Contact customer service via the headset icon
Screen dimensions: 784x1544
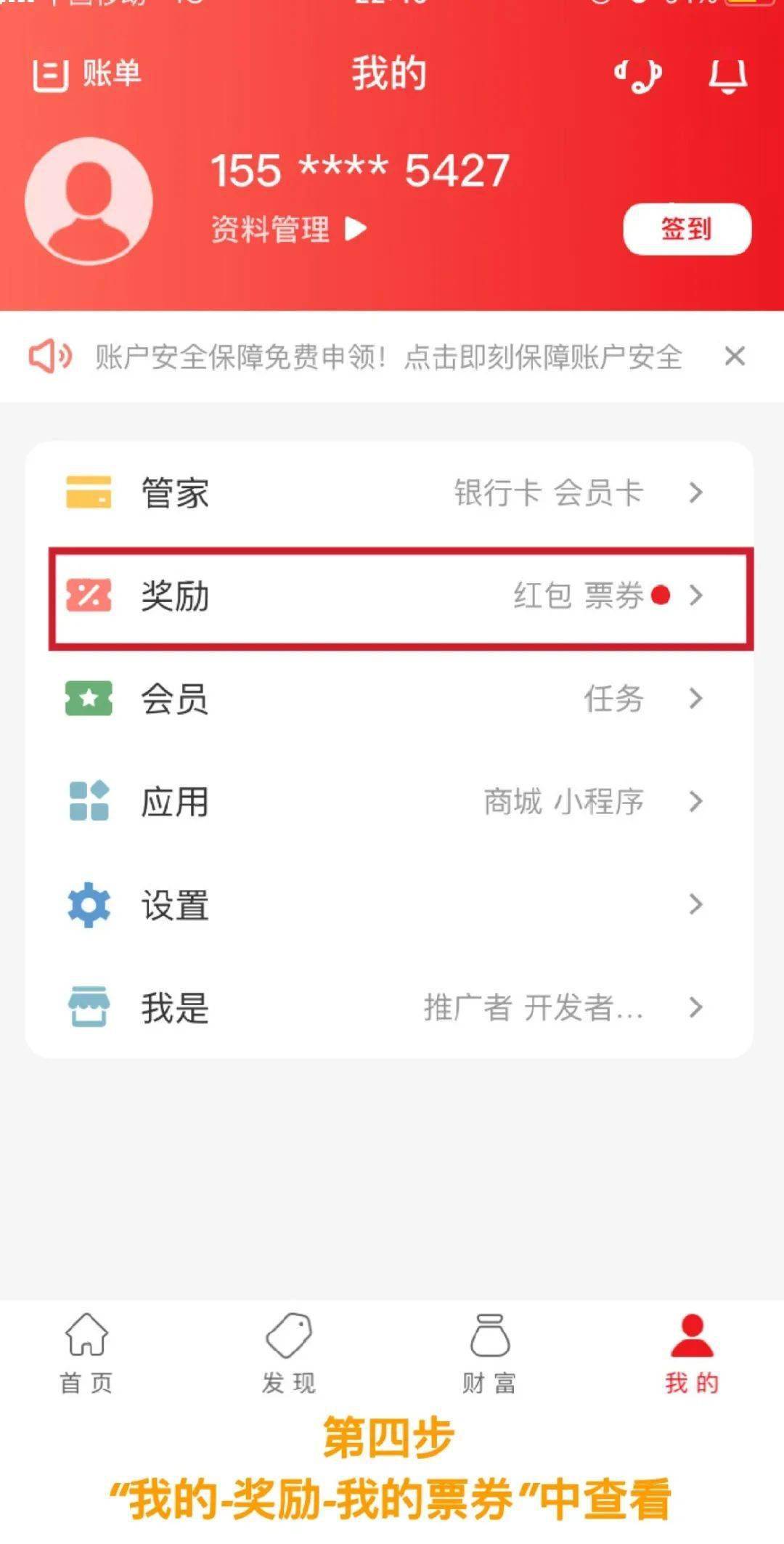pos(638,76)
